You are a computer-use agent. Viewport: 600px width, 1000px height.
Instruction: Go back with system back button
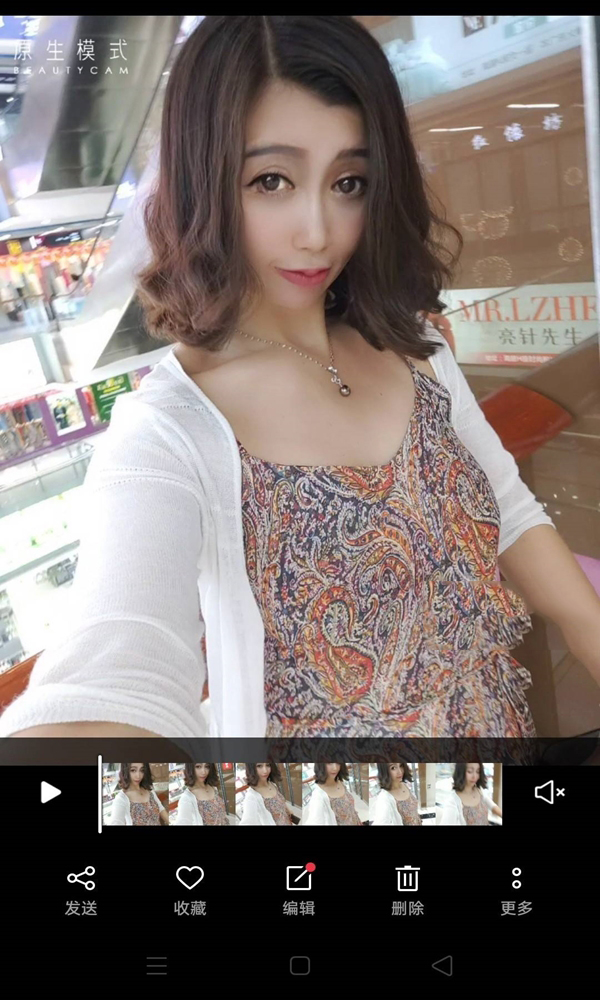click(x=442, y=965)
